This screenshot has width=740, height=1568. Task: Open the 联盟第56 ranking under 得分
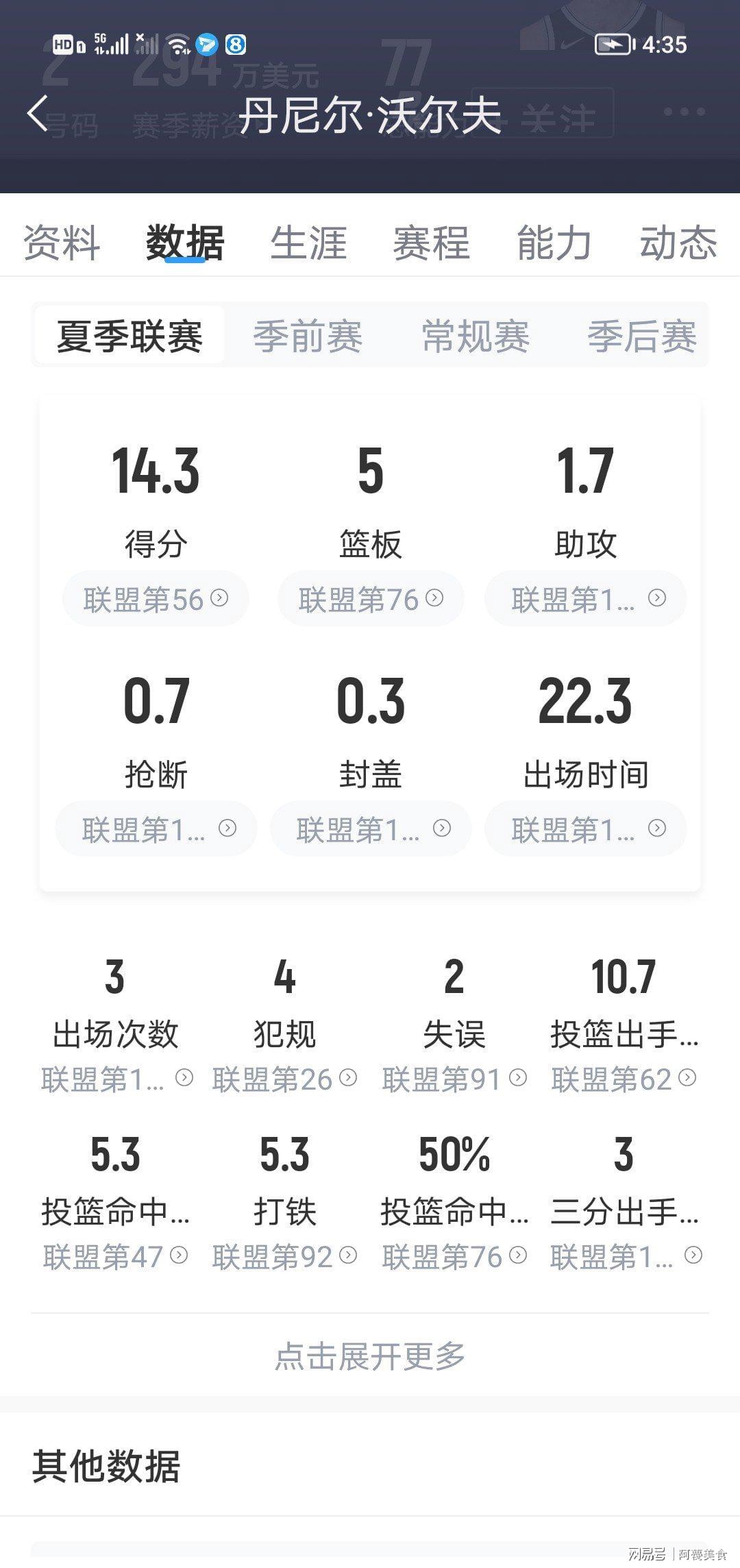click(x=156, y=599)
